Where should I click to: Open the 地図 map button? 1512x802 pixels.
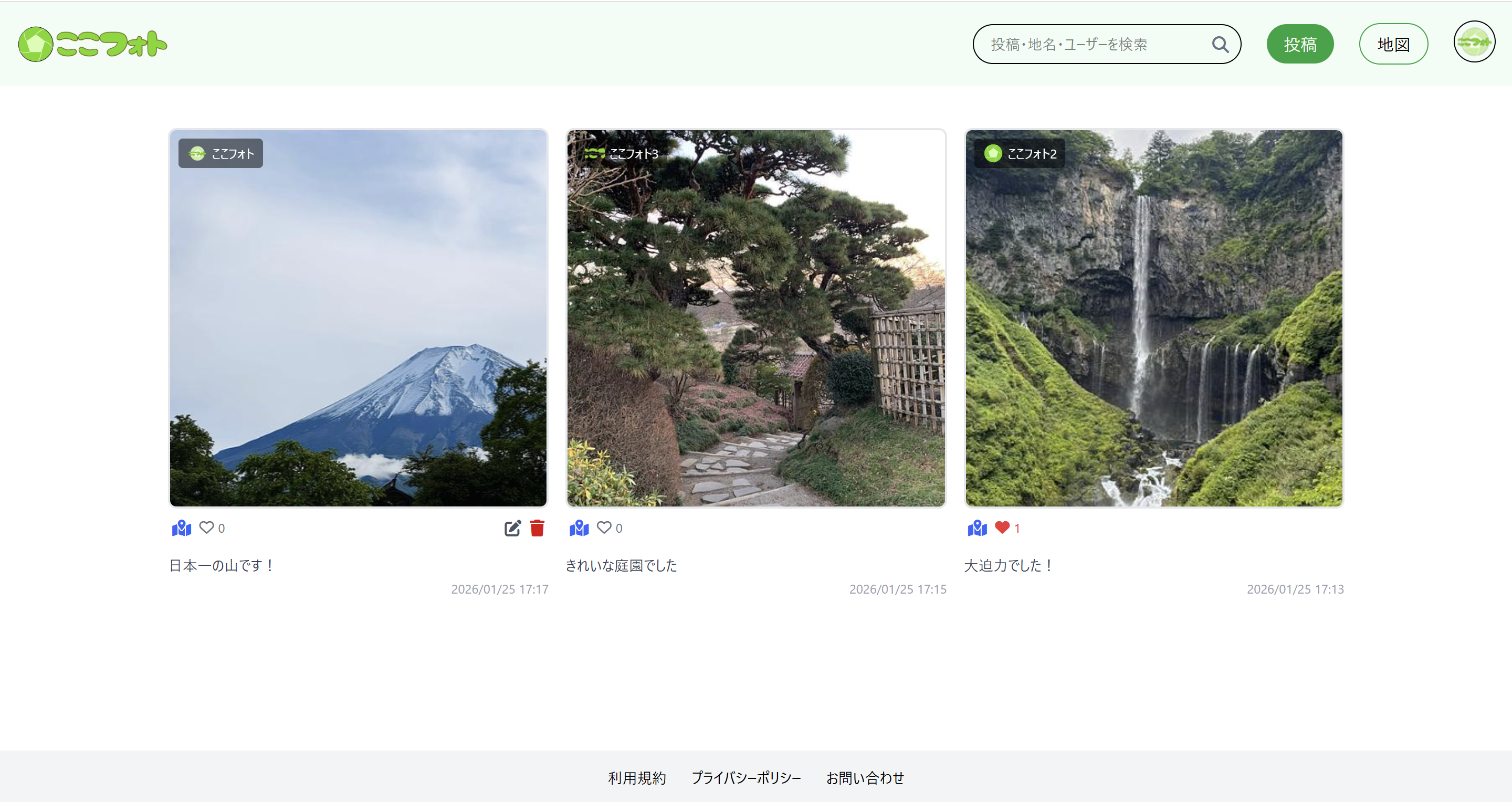coord(1393,45)
